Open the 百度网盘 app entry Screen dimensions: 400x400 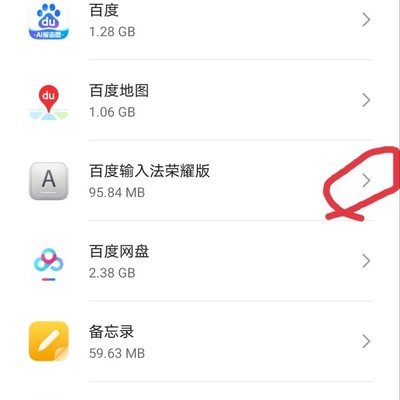pyautogui.click(x=200, y=261)
